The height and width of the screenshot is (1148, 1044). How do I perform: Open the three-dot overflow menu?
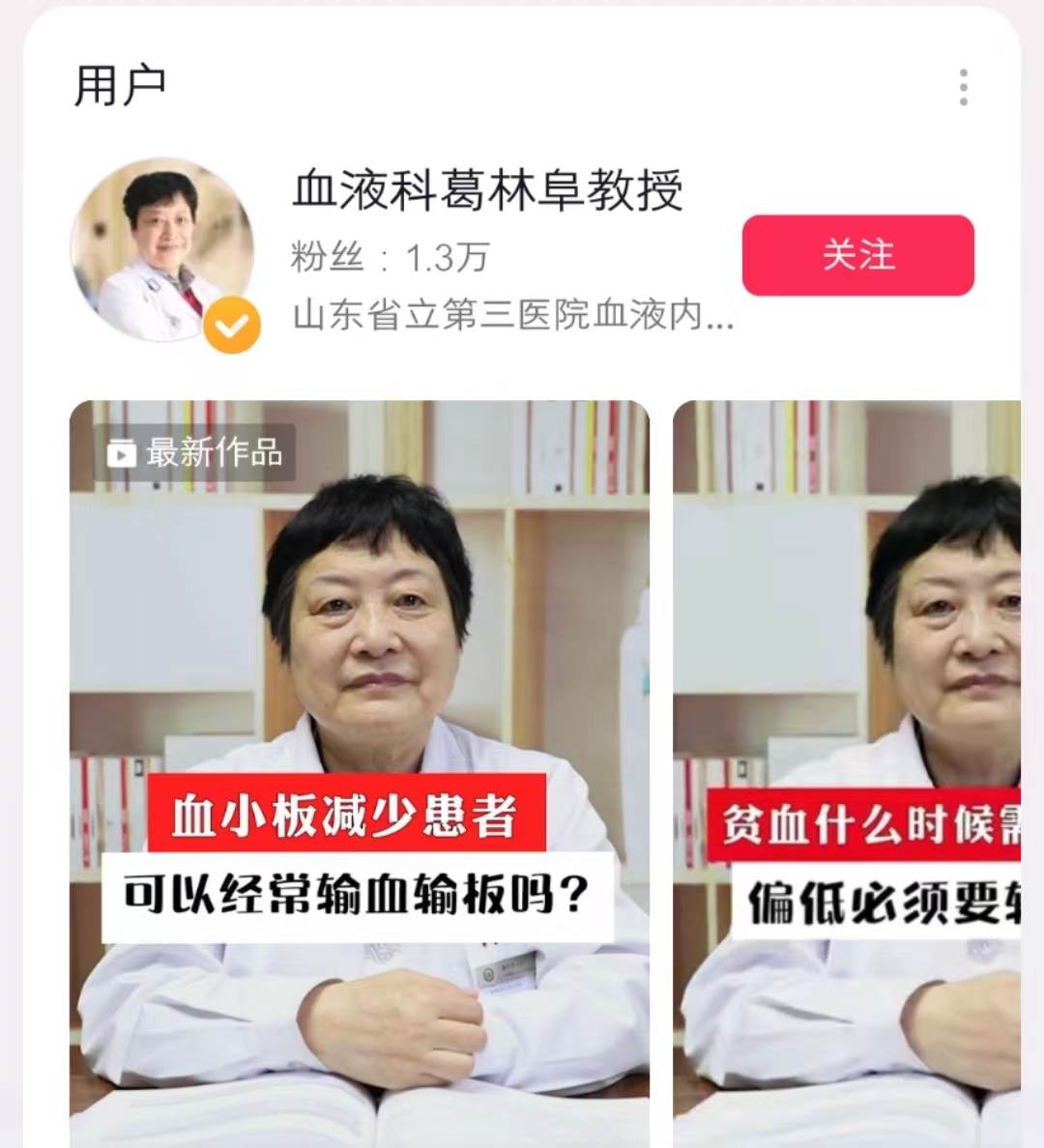click(x=963, y=87)
